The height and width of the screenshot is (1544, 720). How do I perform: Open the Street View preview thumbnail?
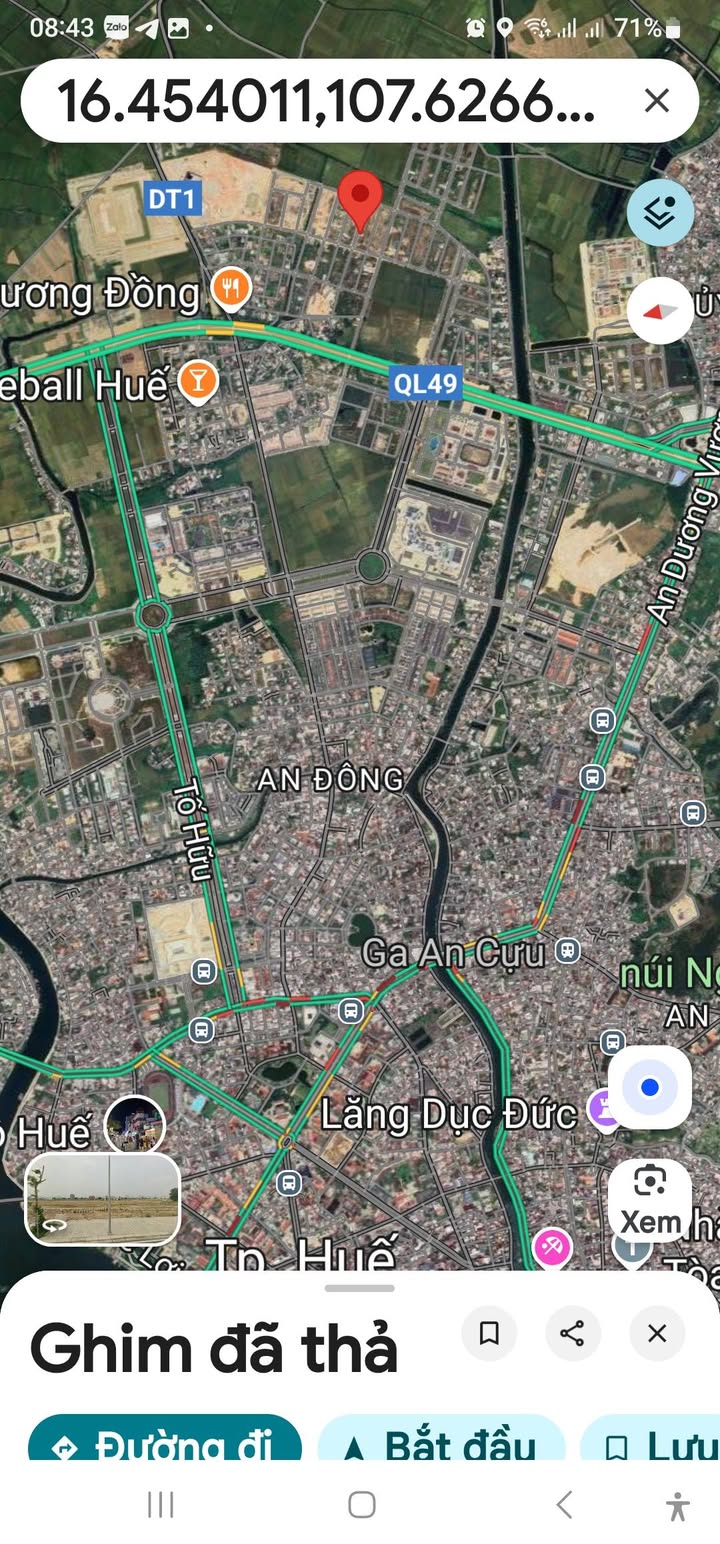[102, 1199]
